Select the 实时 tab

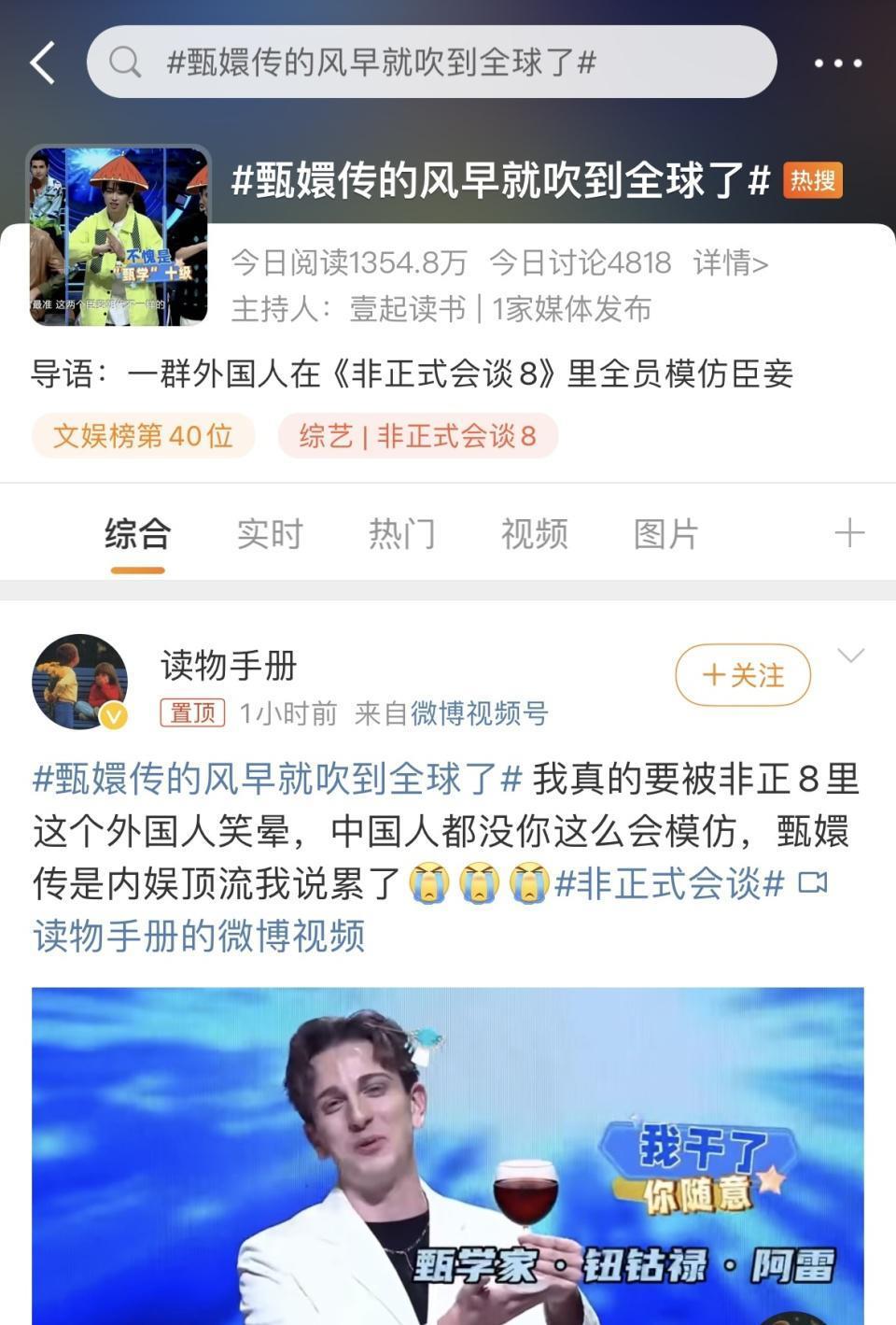pyautogui.click(x=270, y=533)
